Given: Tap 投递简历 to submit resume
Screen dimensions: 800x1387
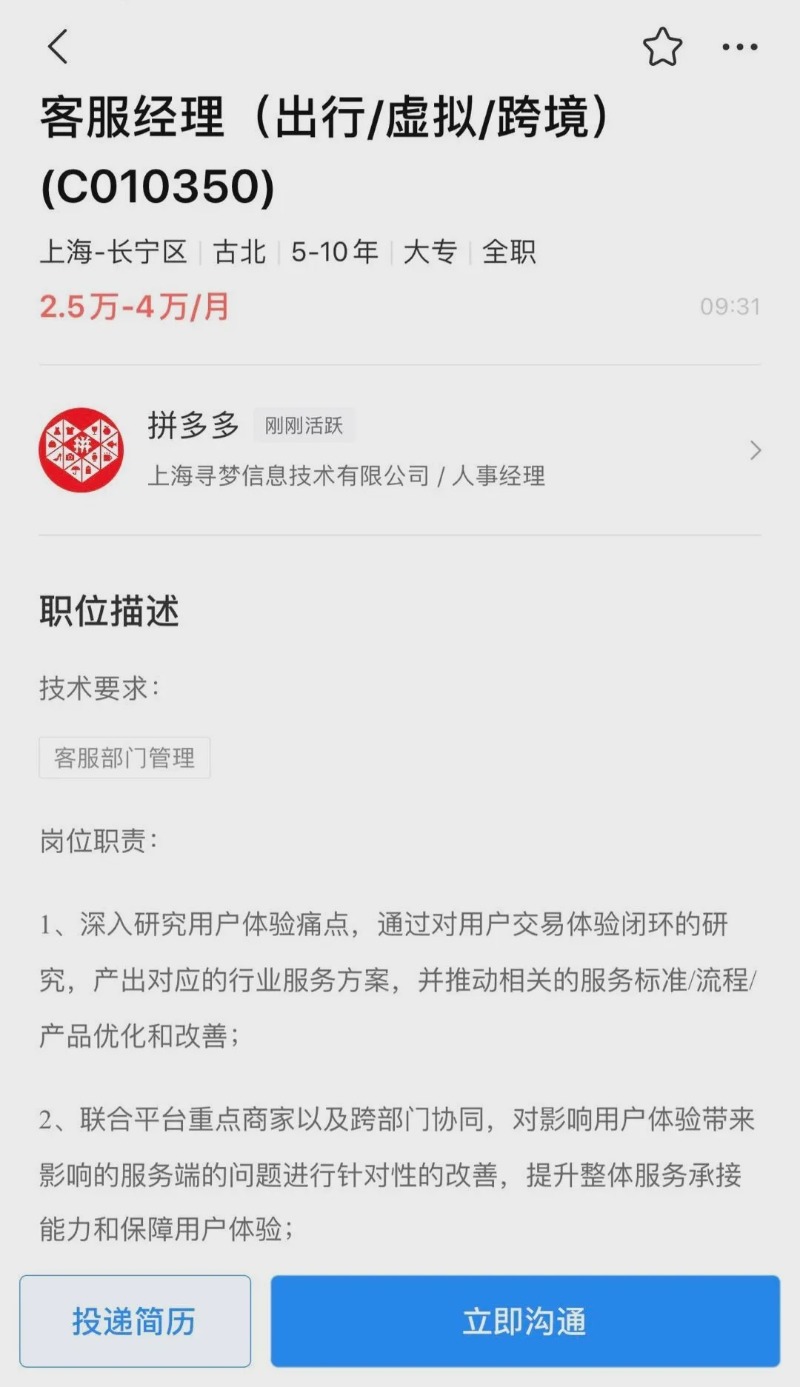Looking at the screenshot, I should pos(135,1321).
